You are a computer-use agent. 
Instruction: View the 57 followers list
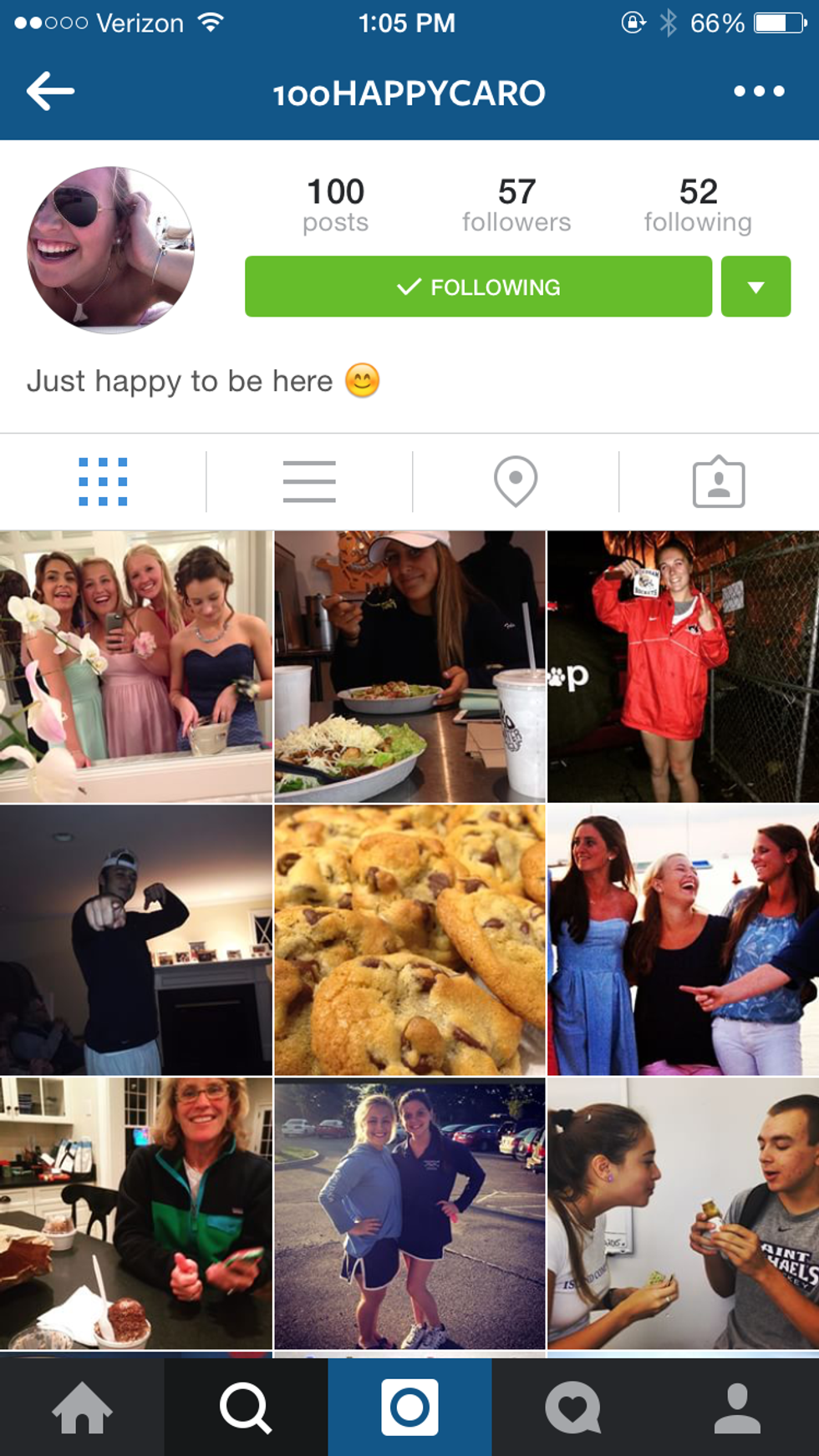pos(516,205)
